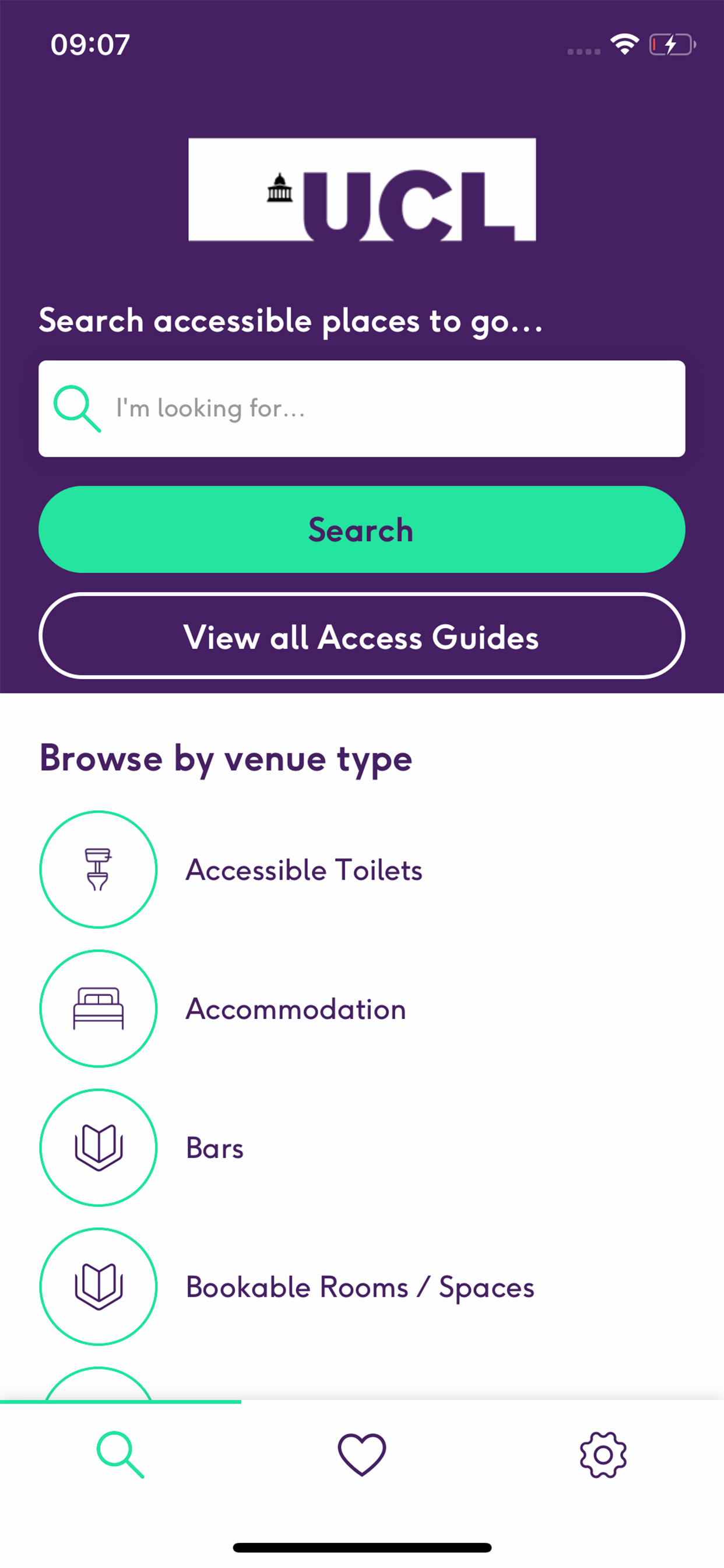Tap the magnifier inside the search field
Image resolution: width=724 pixels, height=1568 pixels.
click(78, 408)
